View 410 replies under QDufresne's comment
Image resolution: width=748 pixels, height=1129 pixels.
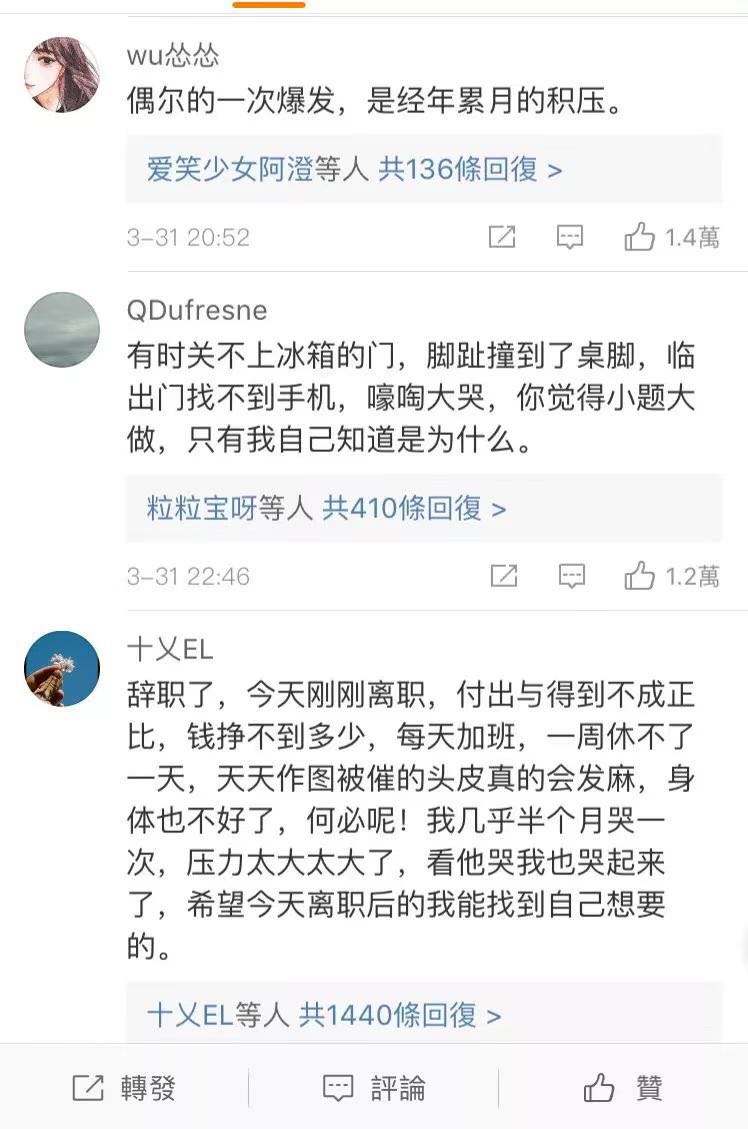point(326,508)
